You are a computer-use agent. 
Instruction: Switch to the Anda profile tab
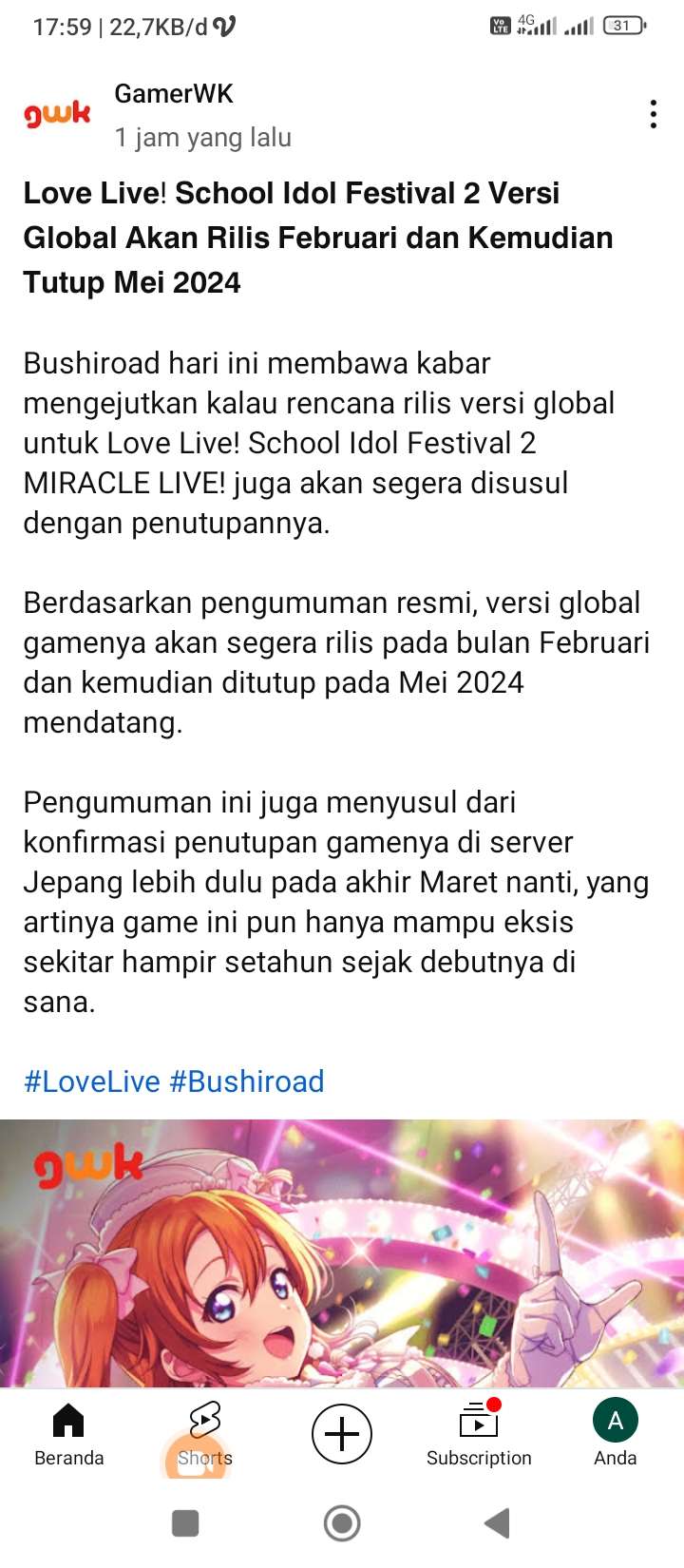point(615,1434)
